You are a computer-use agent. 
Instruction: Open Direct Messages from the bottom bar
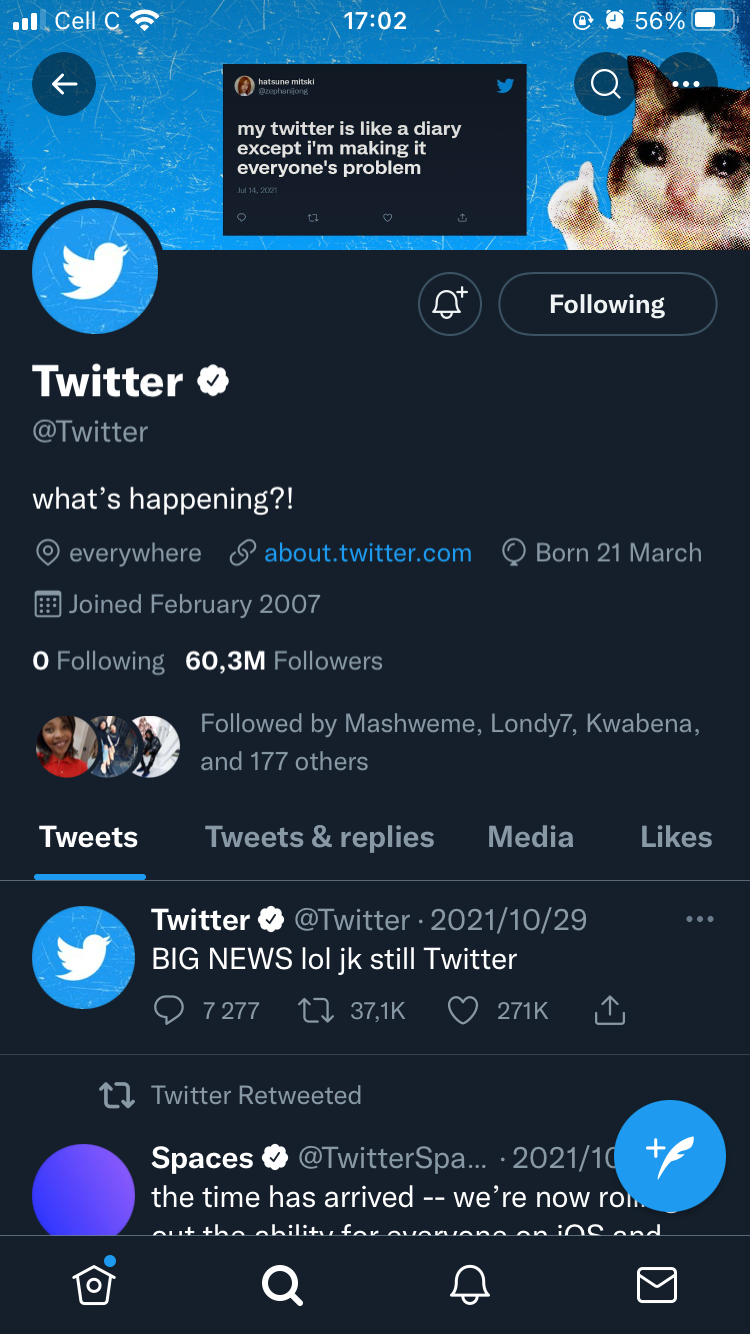tap(657, 1286)
